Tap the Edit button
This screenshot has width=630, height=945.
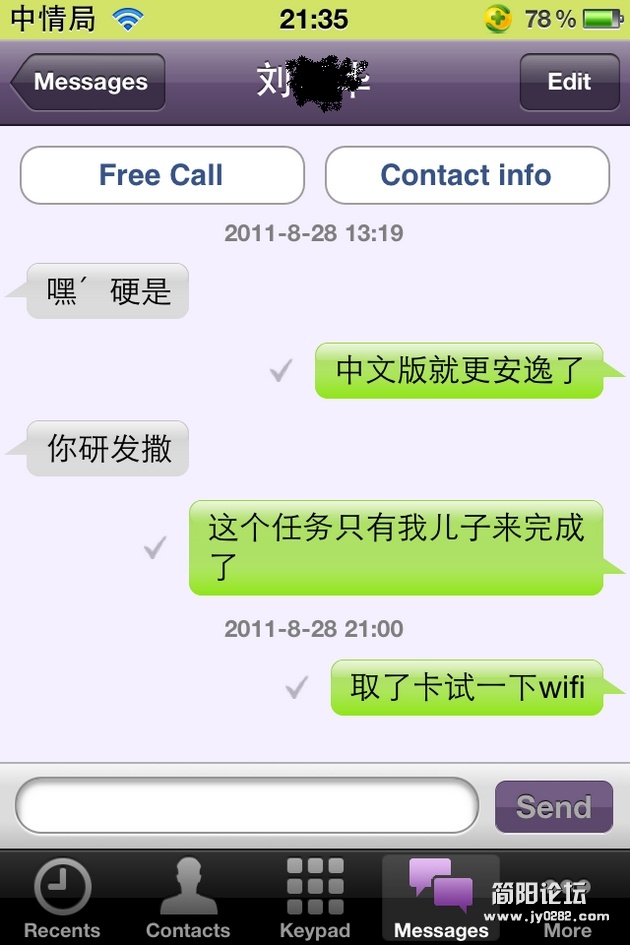[x=569, y=82]
